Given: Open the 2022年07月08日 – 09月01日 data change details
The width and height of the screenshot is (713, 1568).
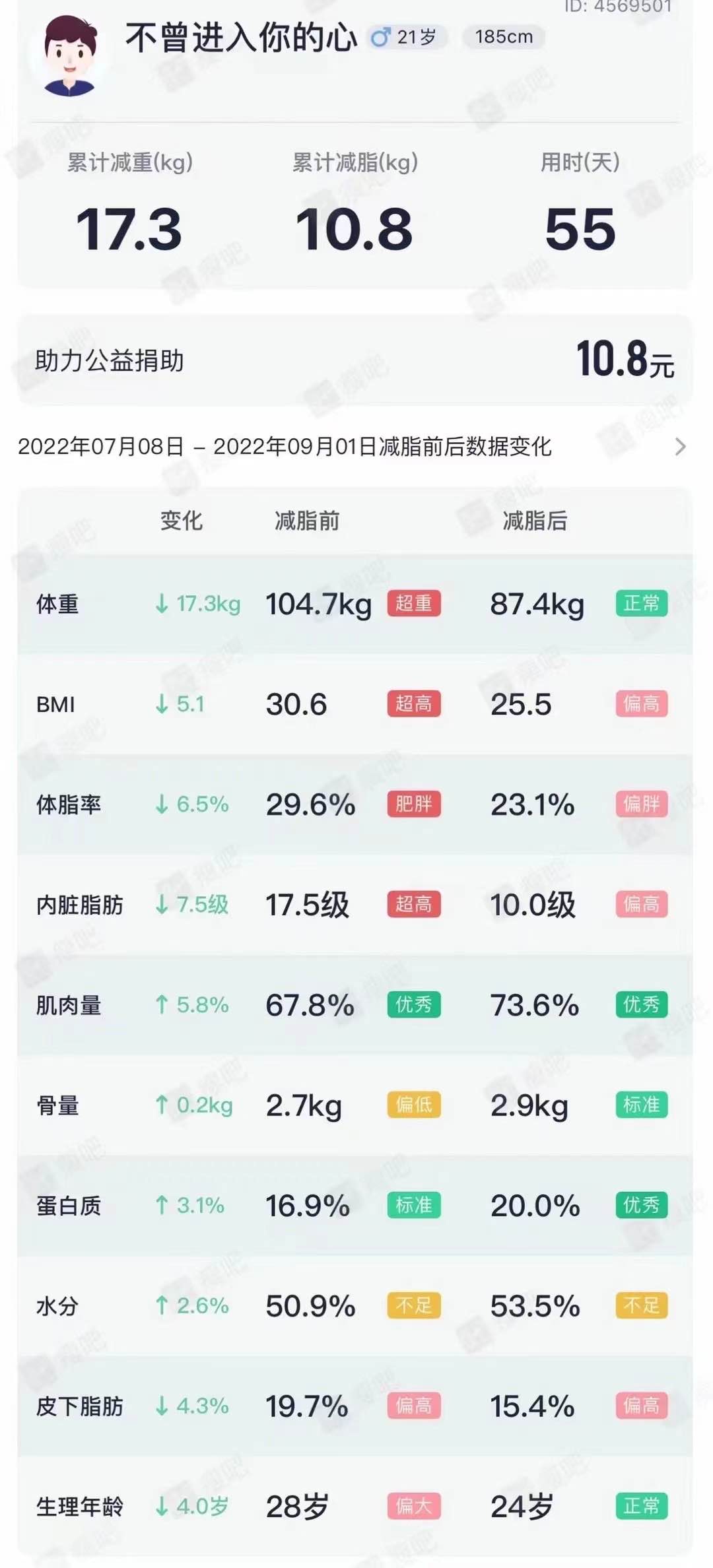Looking at the screenshot, I should (x=680, y=447).
